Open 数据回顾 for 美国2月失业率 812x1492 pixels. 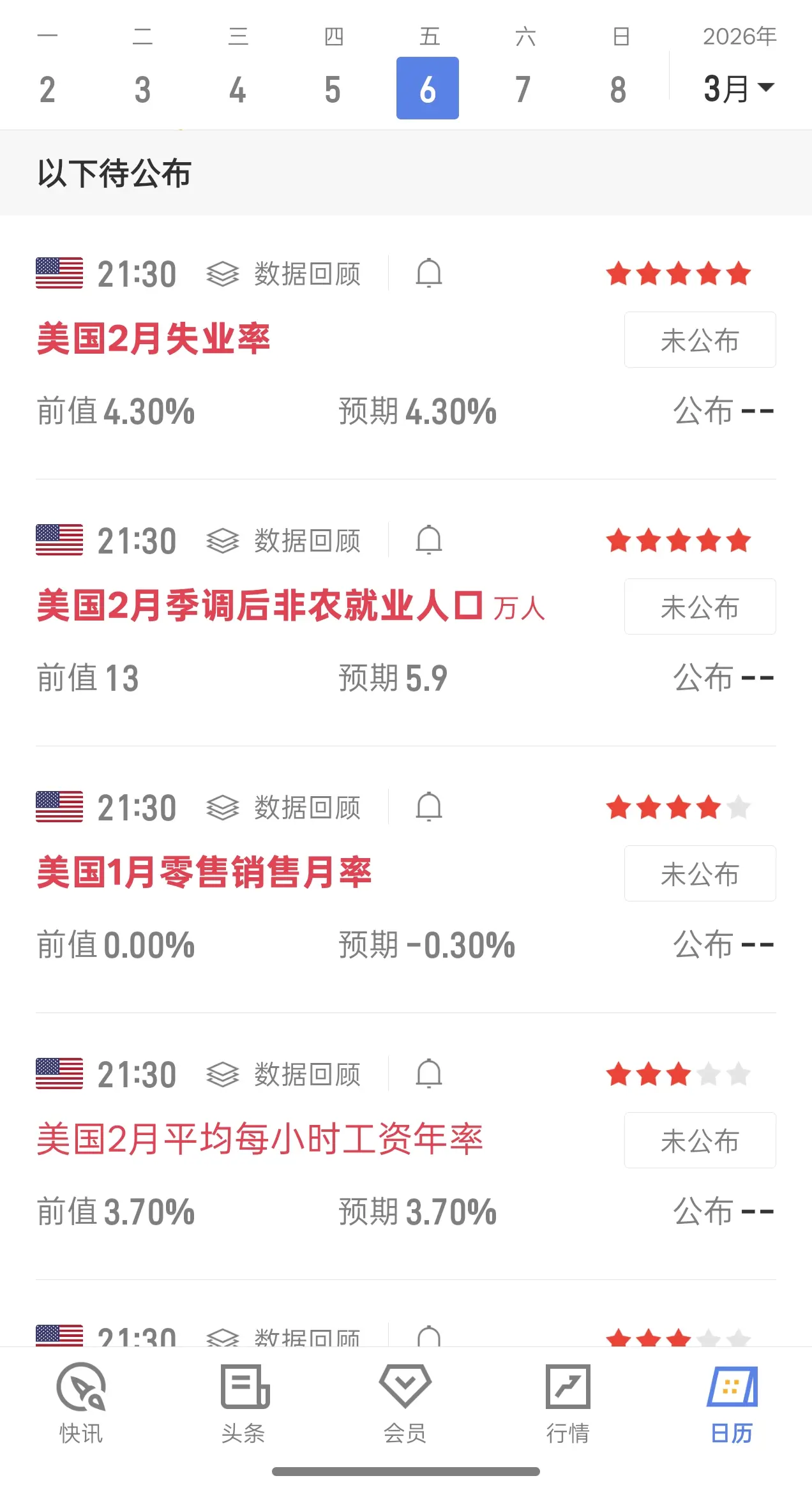[x=284, y=274]
